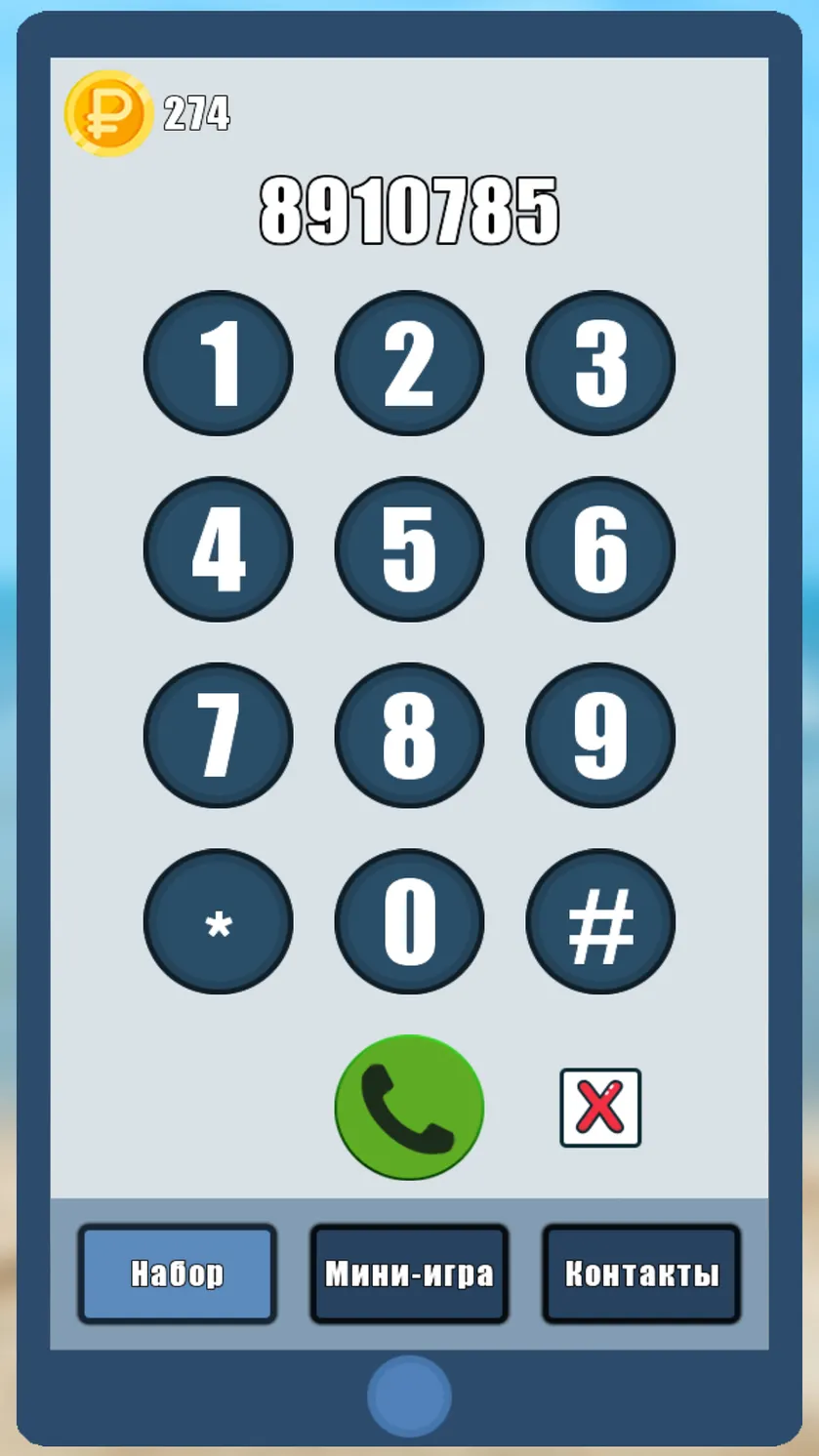Switch to the Набор tab
Screen dimensions: 819x1456
coord(178,1274)
